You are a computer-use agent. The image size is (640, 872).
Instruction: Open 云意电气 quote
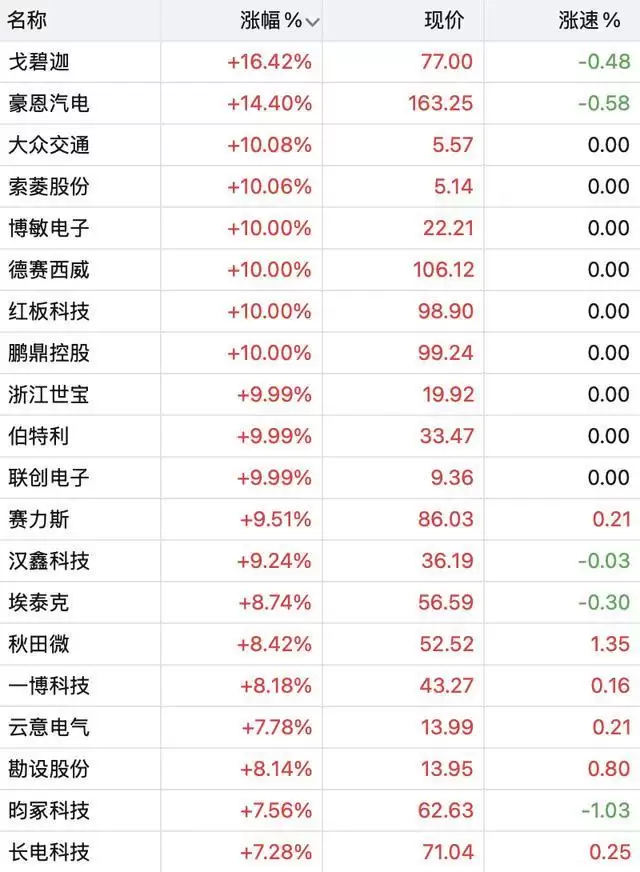click(320, 727)
